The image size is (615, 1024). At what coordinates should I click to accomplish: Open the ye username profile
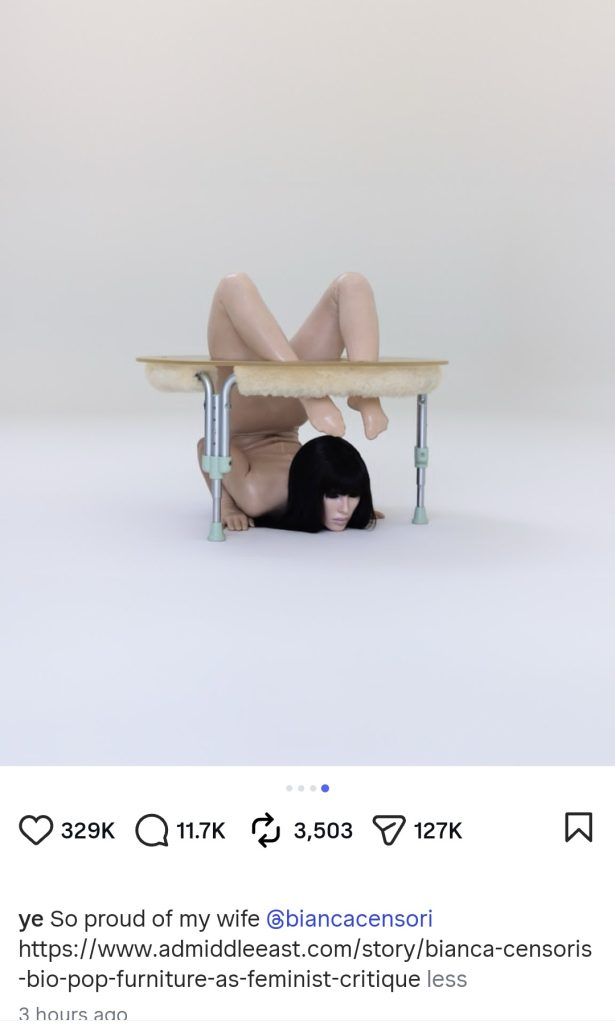click(30, 919)
